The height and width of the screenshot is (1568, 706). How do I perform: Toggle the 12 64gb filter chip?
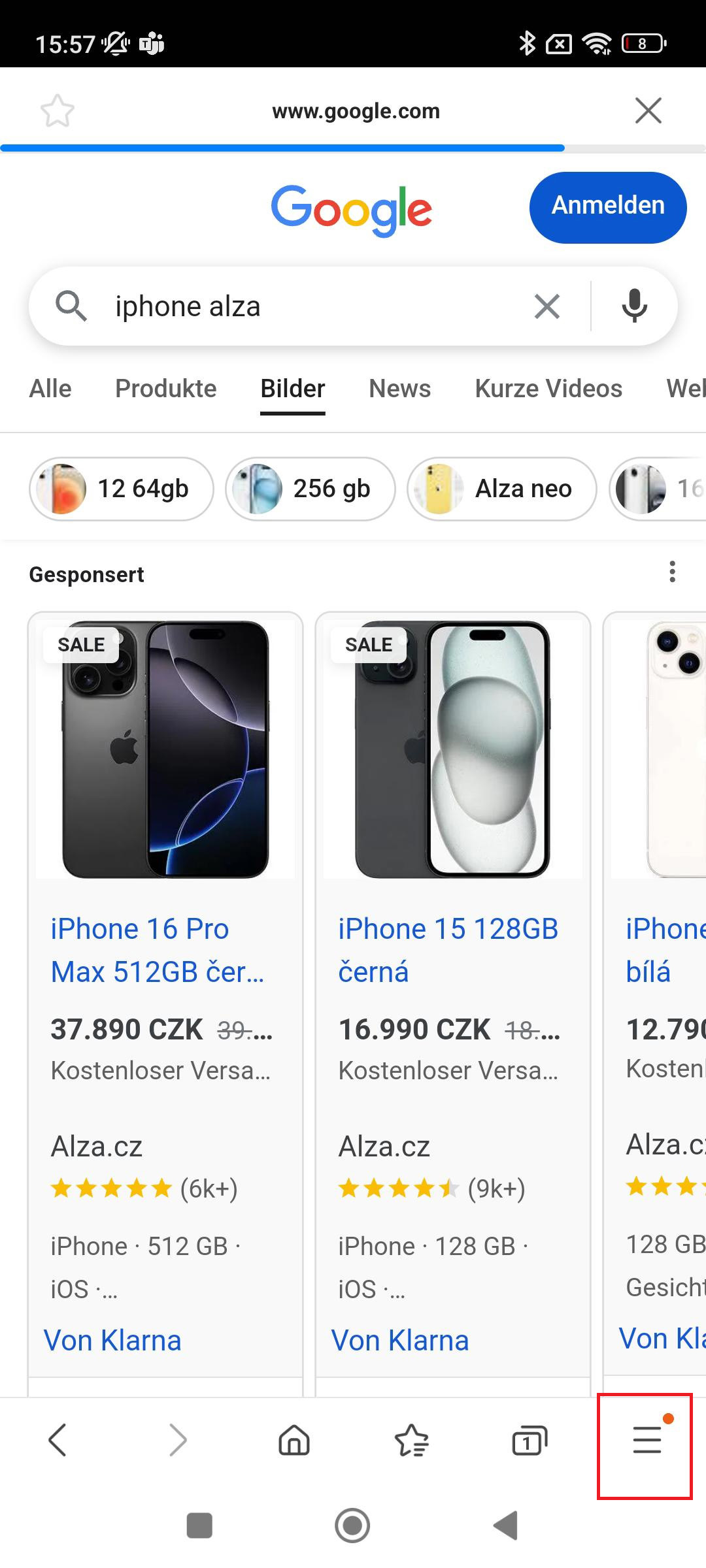point(120,489)
